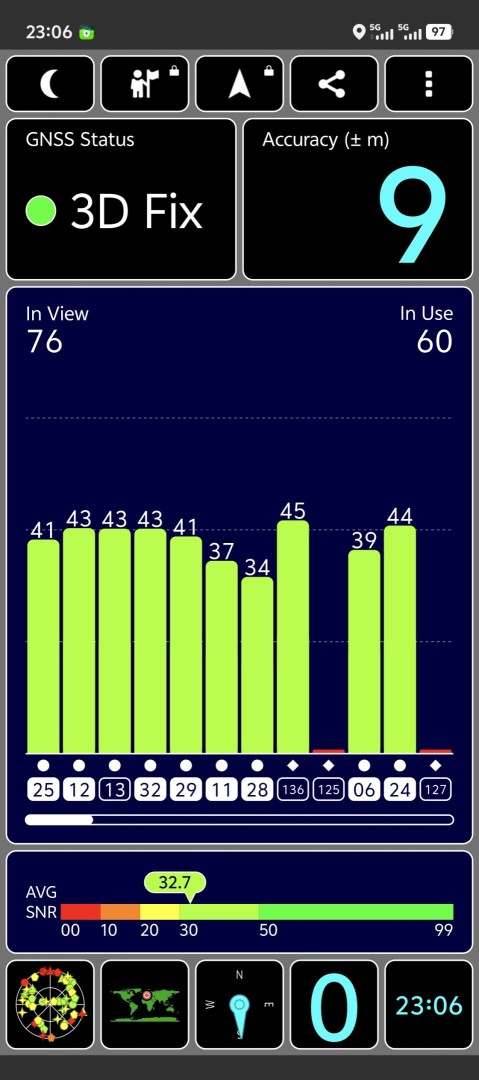Screen dimensions: 479x1080
Task: Tap the AVG SNR panel
Action: [239, 902]
